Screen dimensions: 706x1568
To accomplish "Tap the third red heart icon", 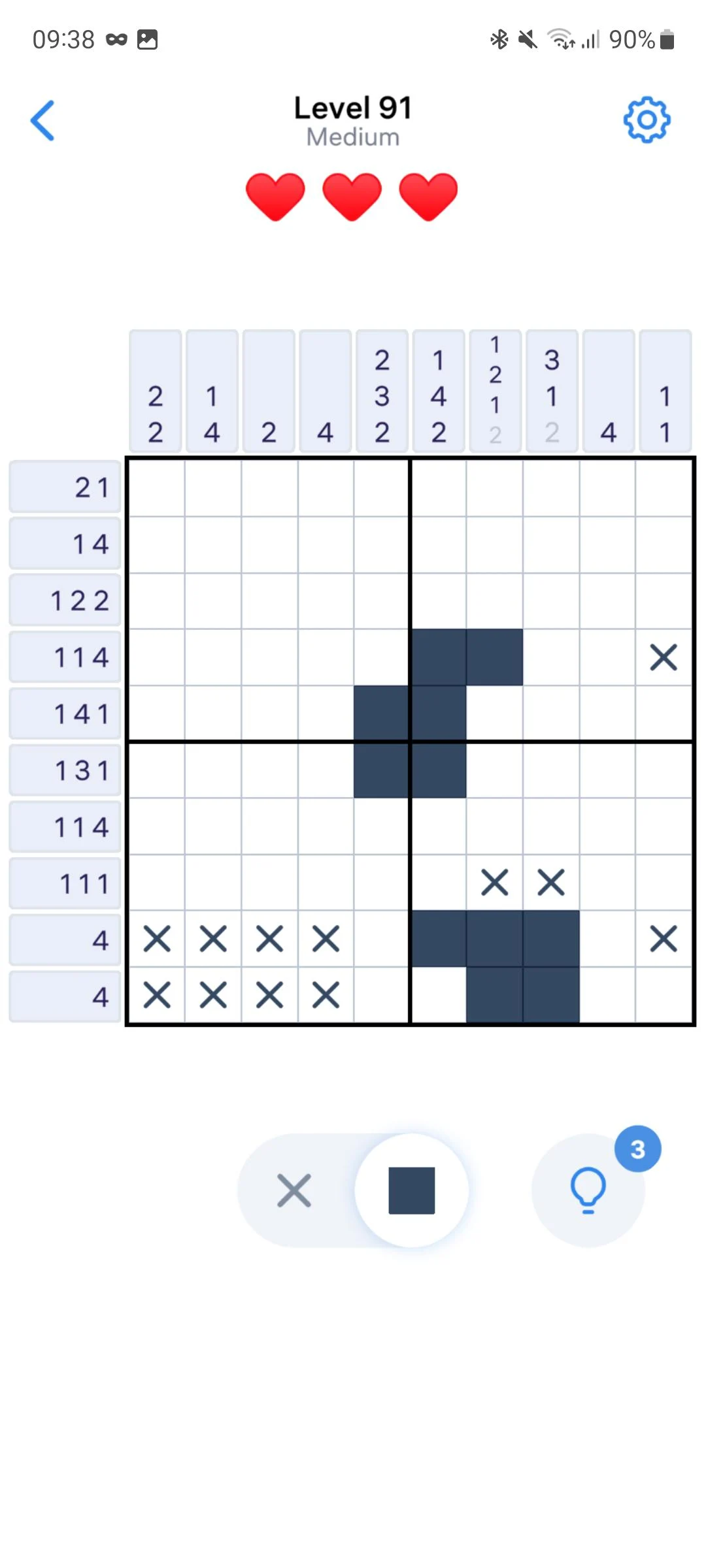I will (x=427, y=195).
